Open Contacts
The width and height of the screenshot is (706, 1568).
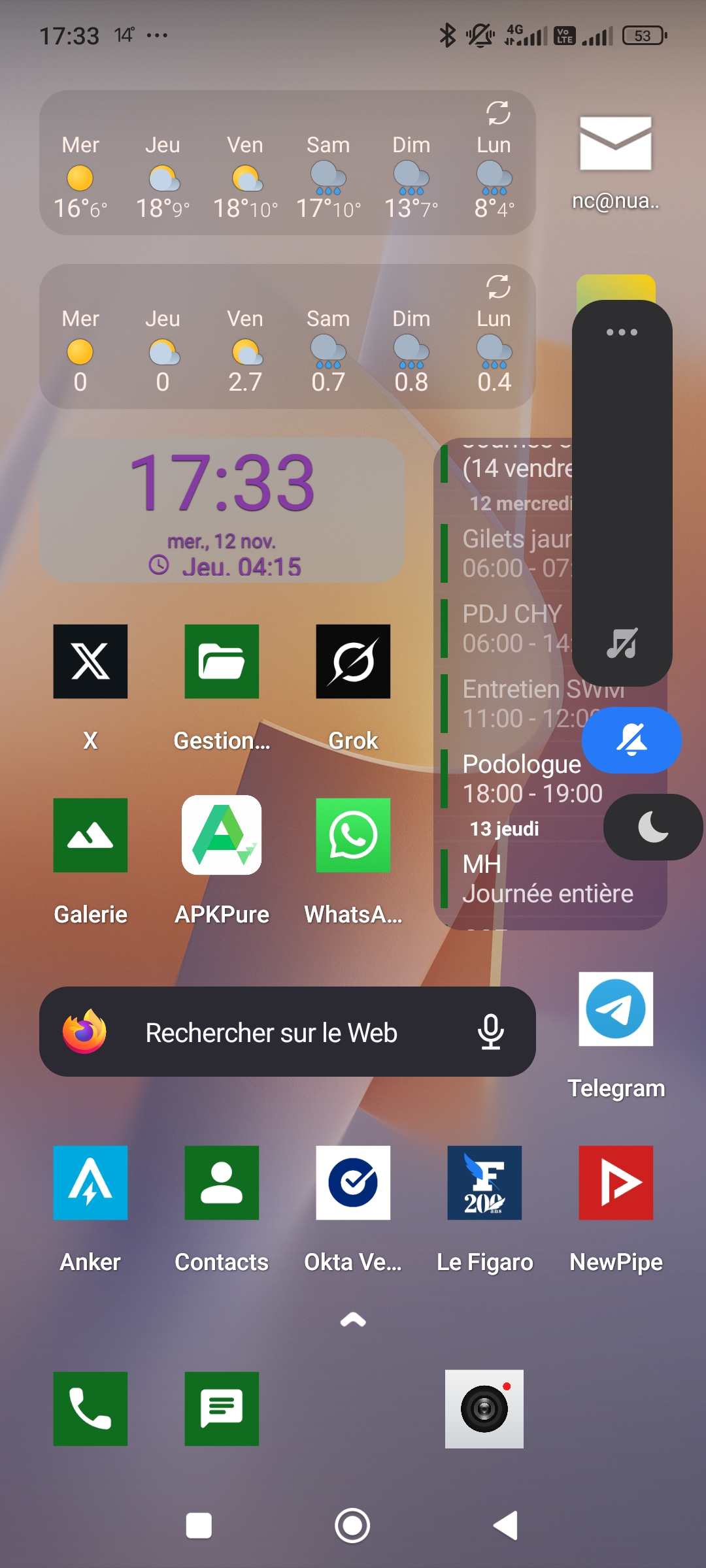(222, 1183)
